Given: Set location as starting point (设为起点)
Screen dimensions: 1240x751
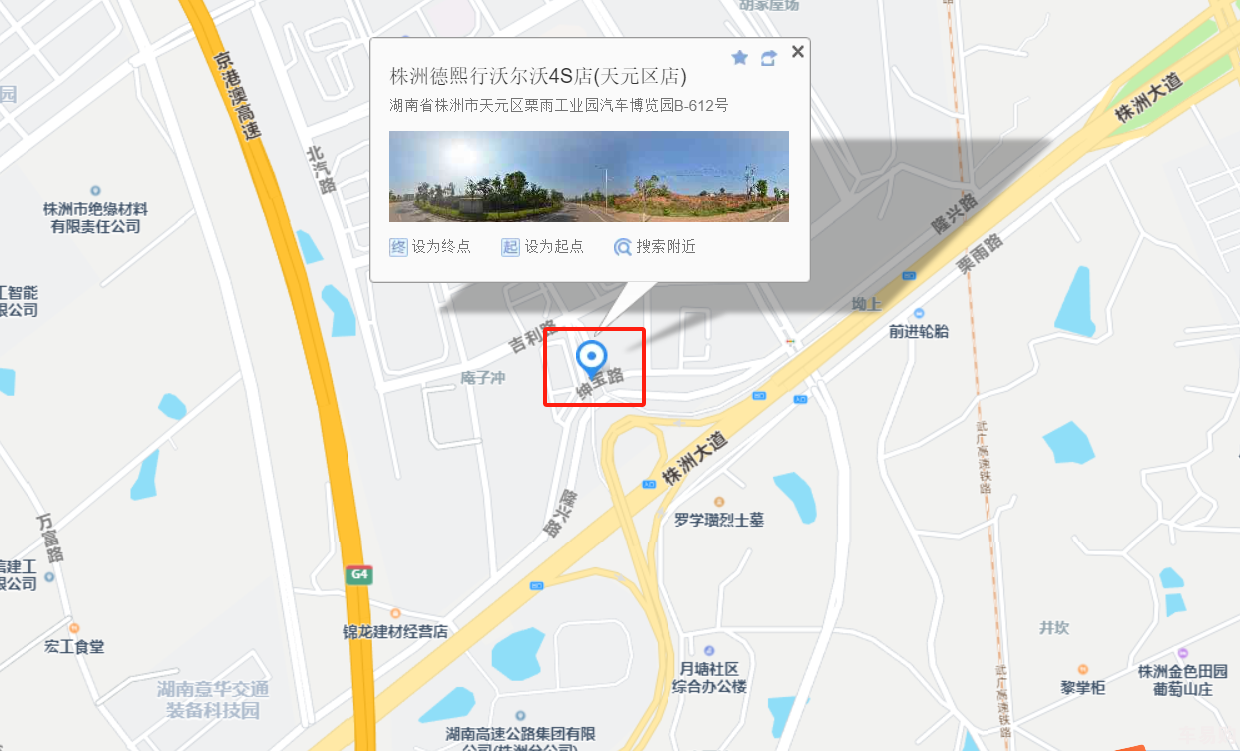Looking at the screenshot, I should click(543, 246).
